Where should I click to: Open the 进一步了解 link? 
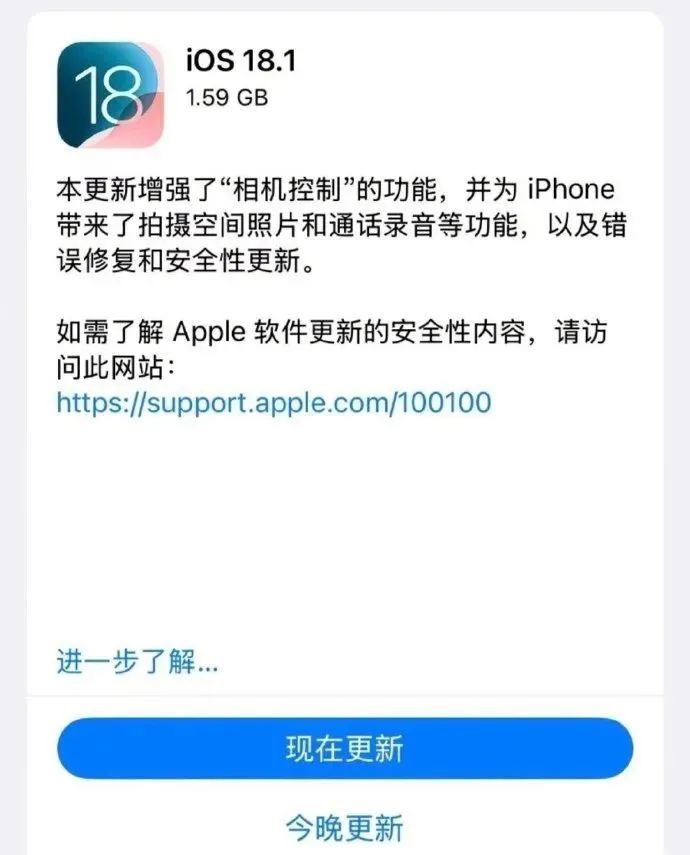tap(137, 661)
